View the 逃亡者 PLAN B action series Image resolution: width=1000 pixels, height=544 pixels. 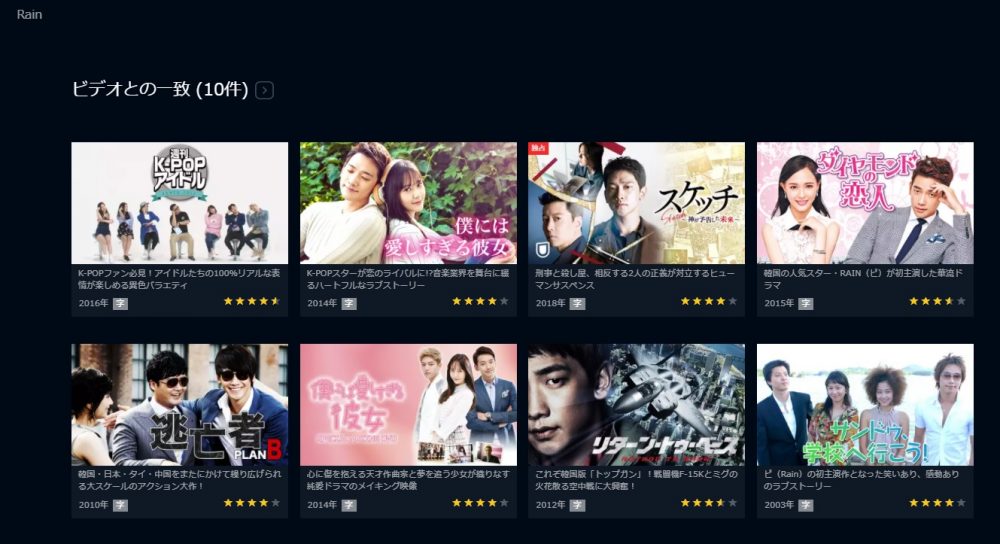(179, 405)
